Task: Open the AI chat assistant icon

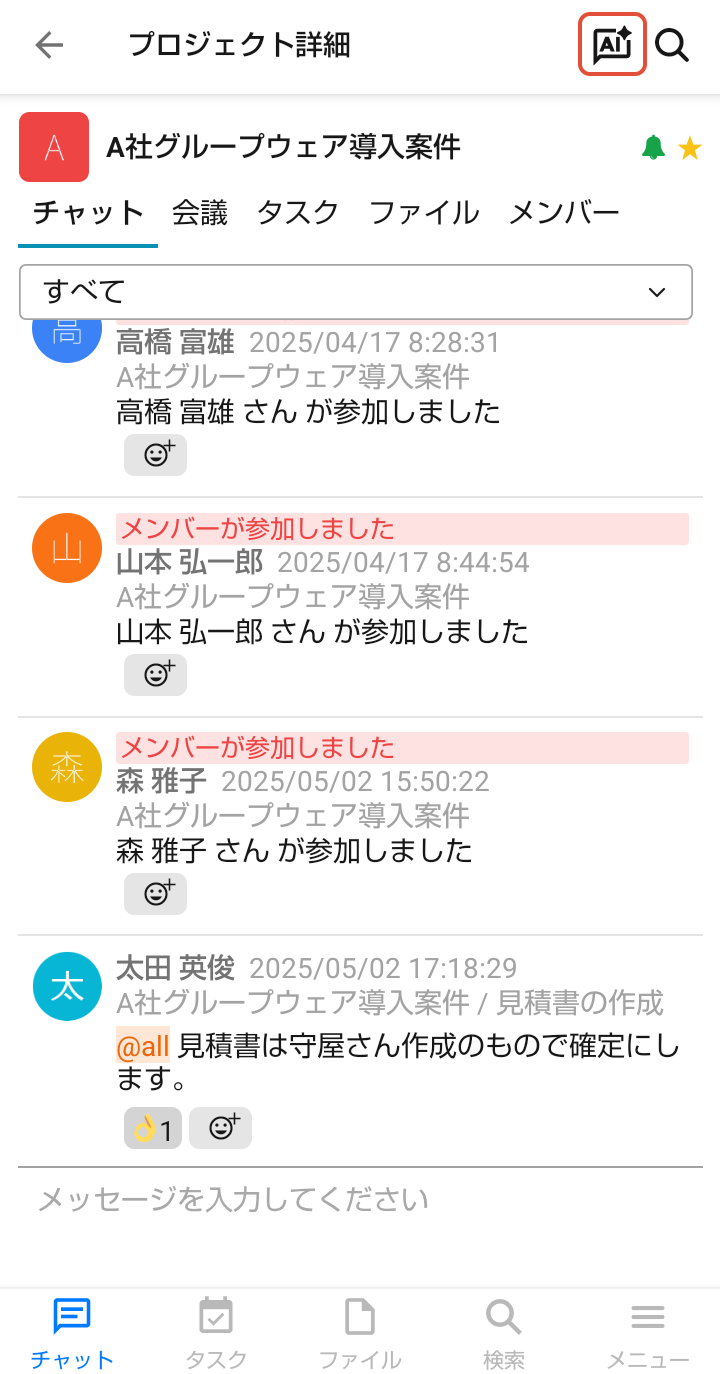Action: pyautogui.click(x=612, y=45)
